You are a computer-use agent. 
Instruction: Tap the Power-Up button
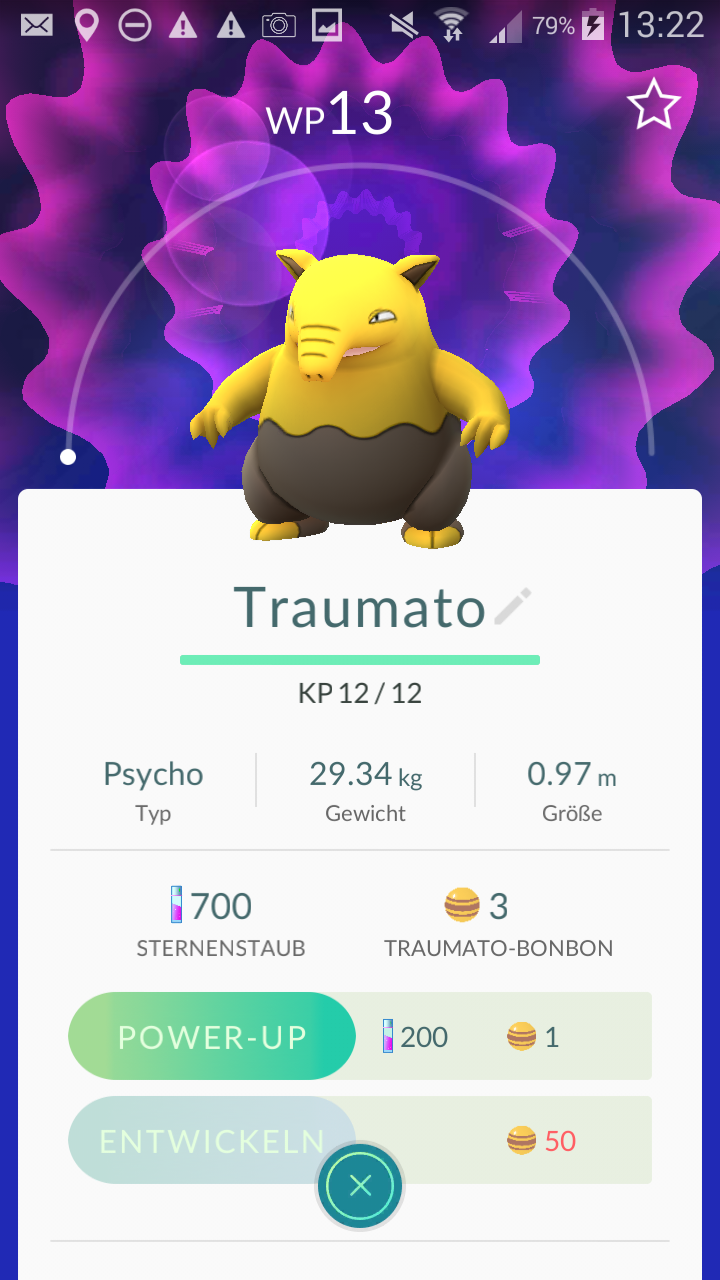[212, 1037]
